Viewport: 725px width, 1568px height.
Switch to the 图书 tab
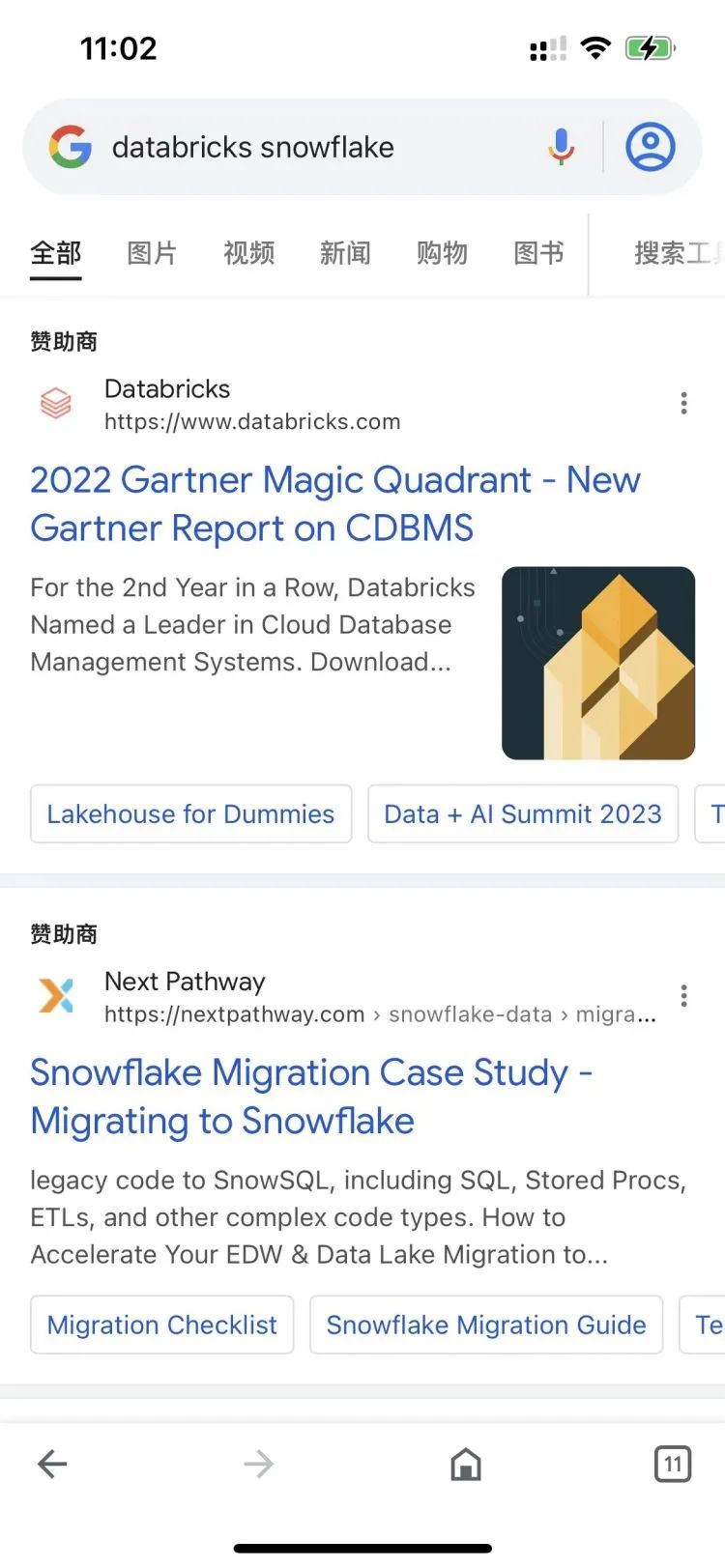[538, 253]
